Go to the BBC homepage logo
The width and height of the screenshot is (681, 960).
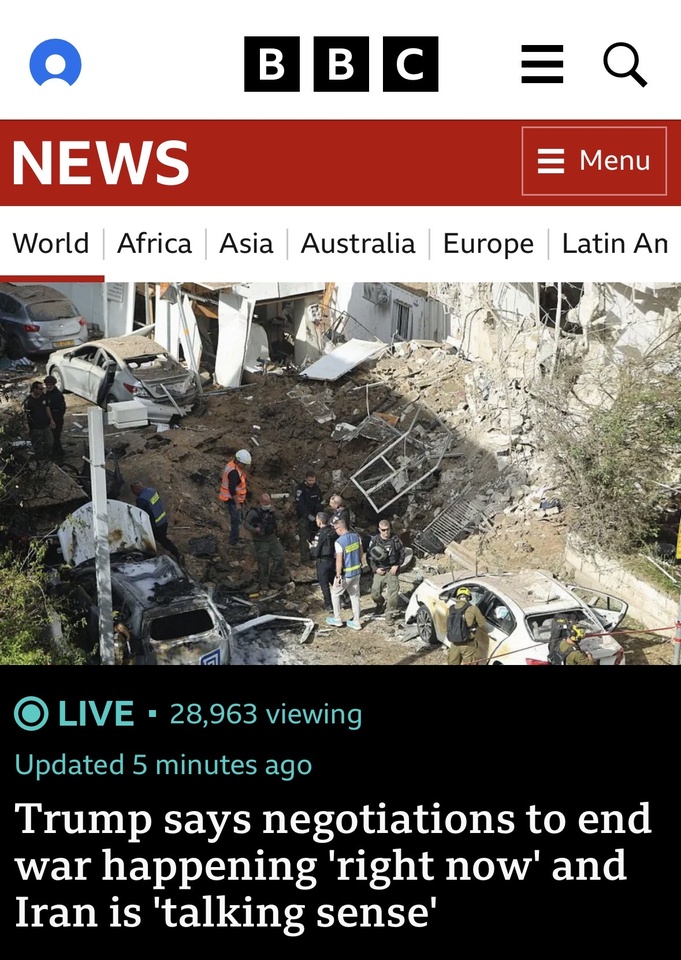click(341, 64)
